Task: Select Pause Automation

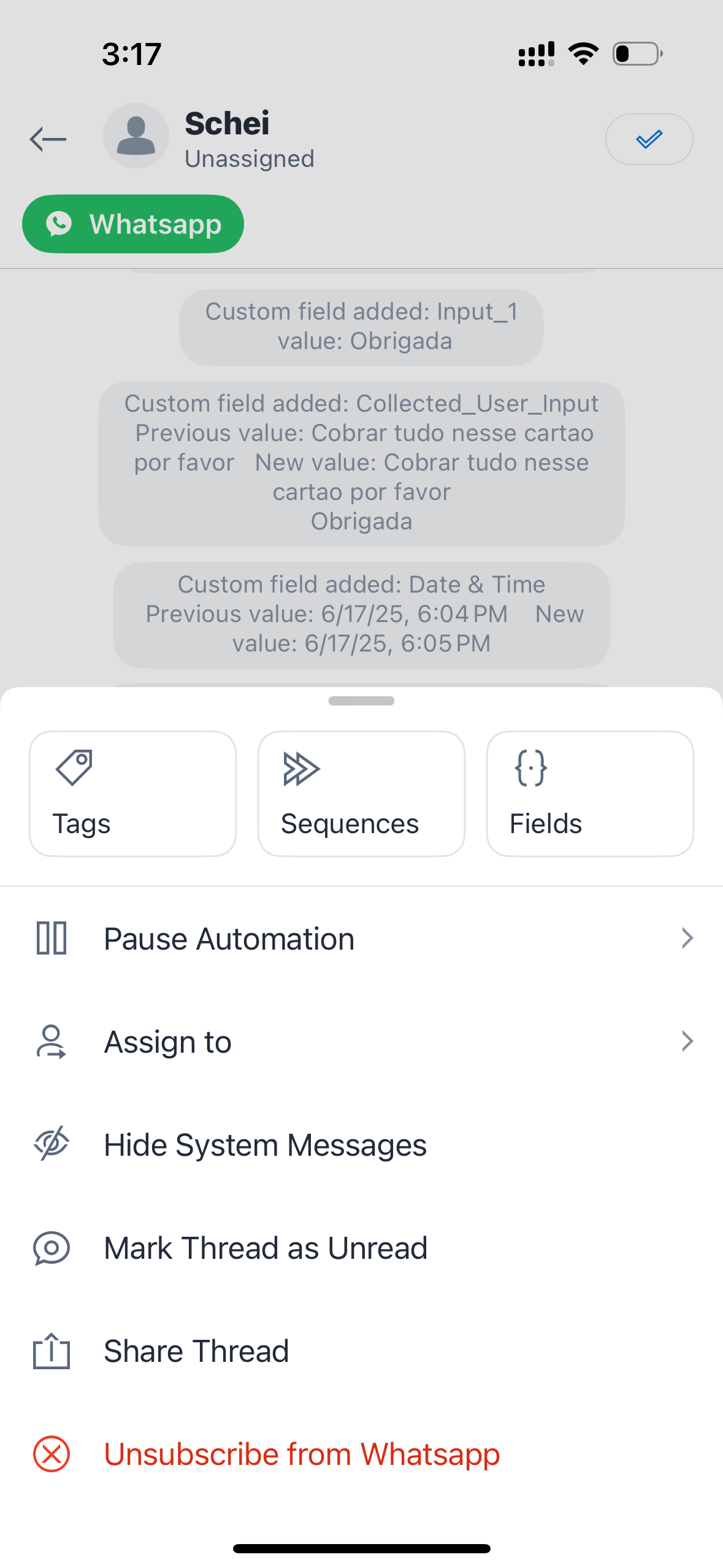Action: 361,938
